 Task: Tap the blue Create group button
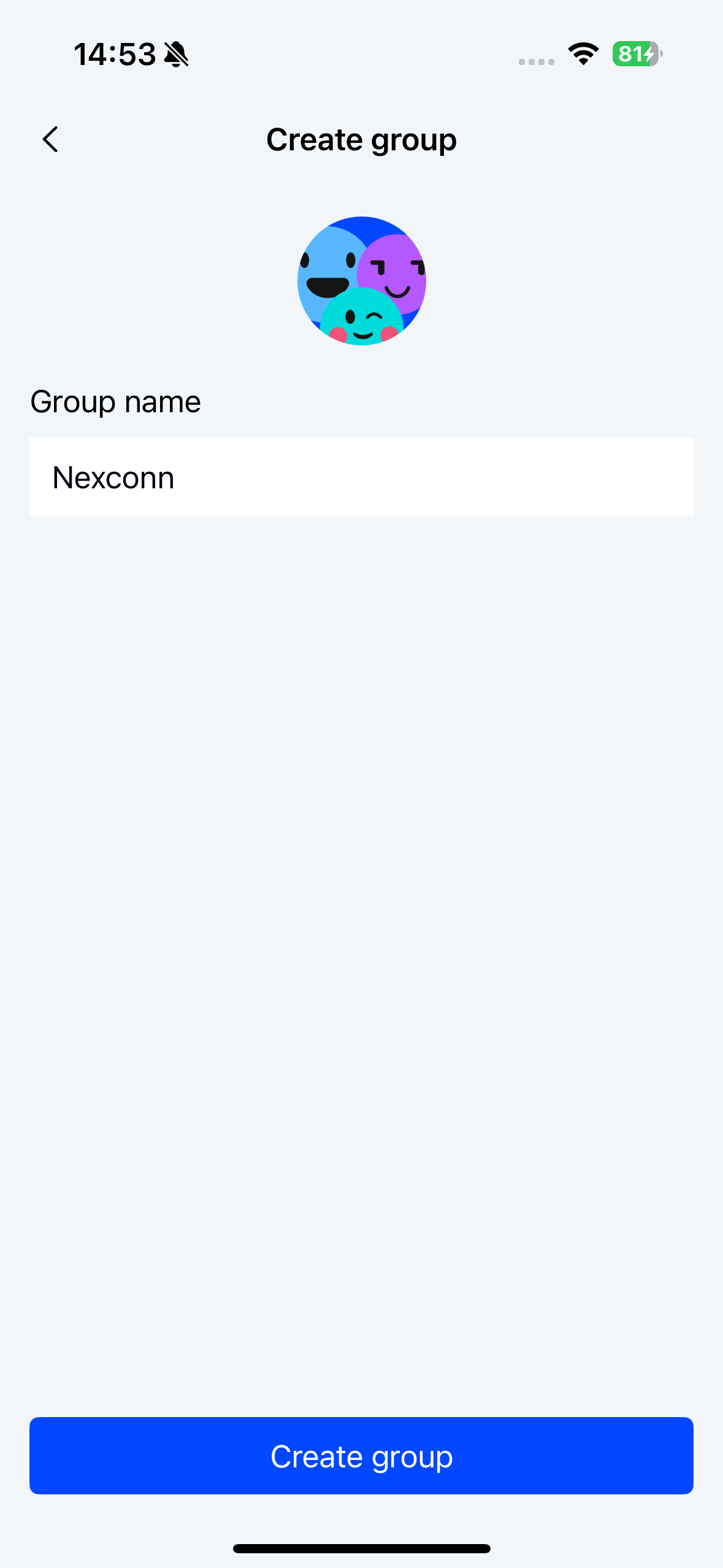tap(361, 1455)
